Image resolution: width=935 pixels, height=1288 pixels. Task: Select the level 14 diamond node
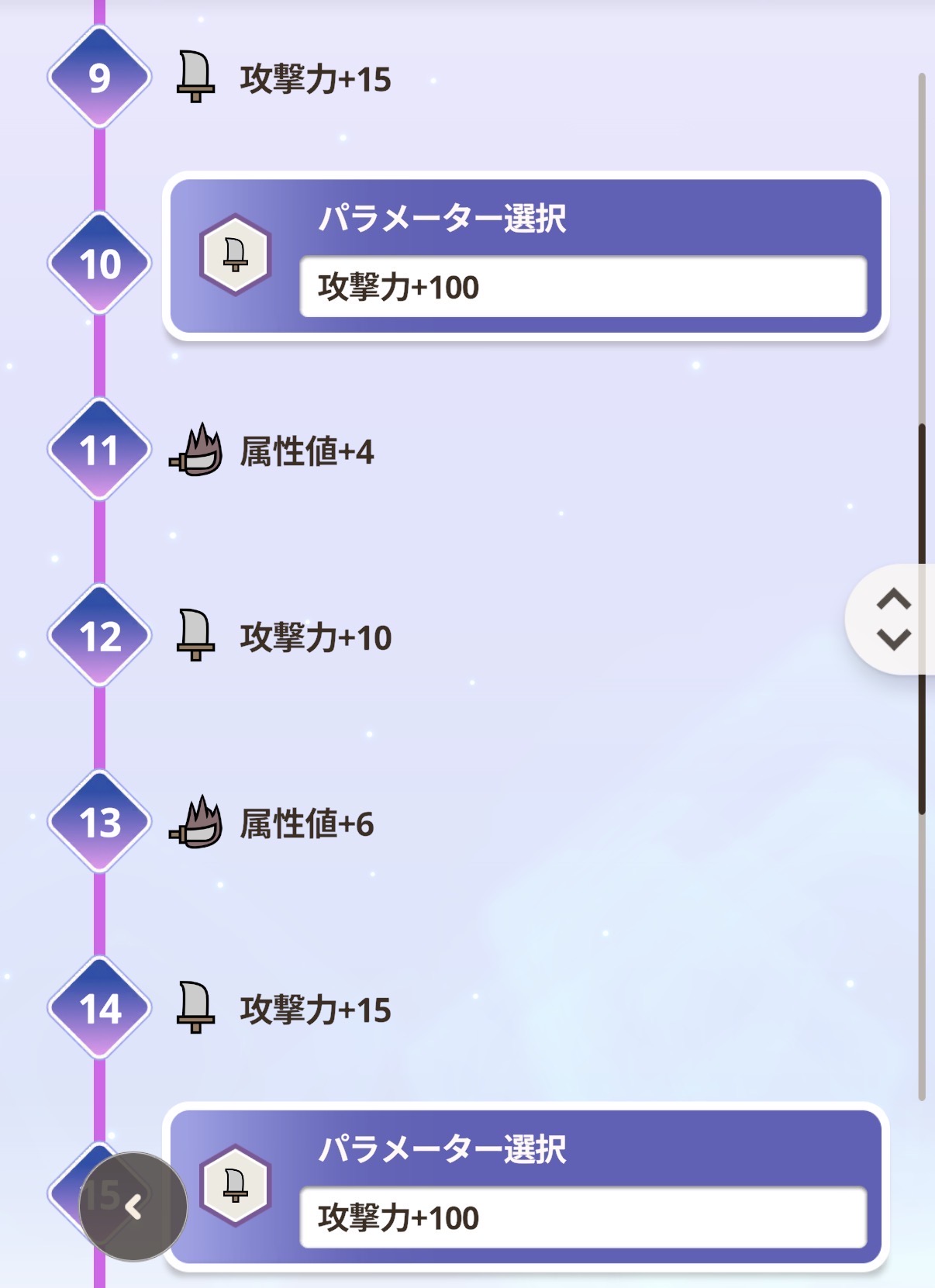pos(99,1008)
